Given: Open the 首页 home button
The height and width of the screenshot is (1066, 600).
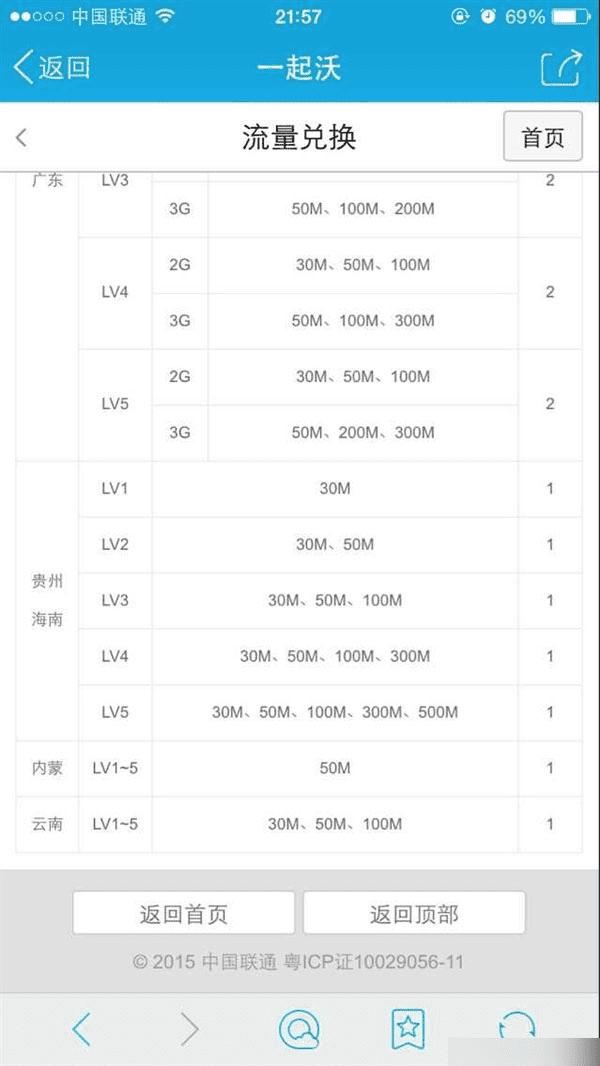Looking at the screenshot, I should [x=542, y=138].
